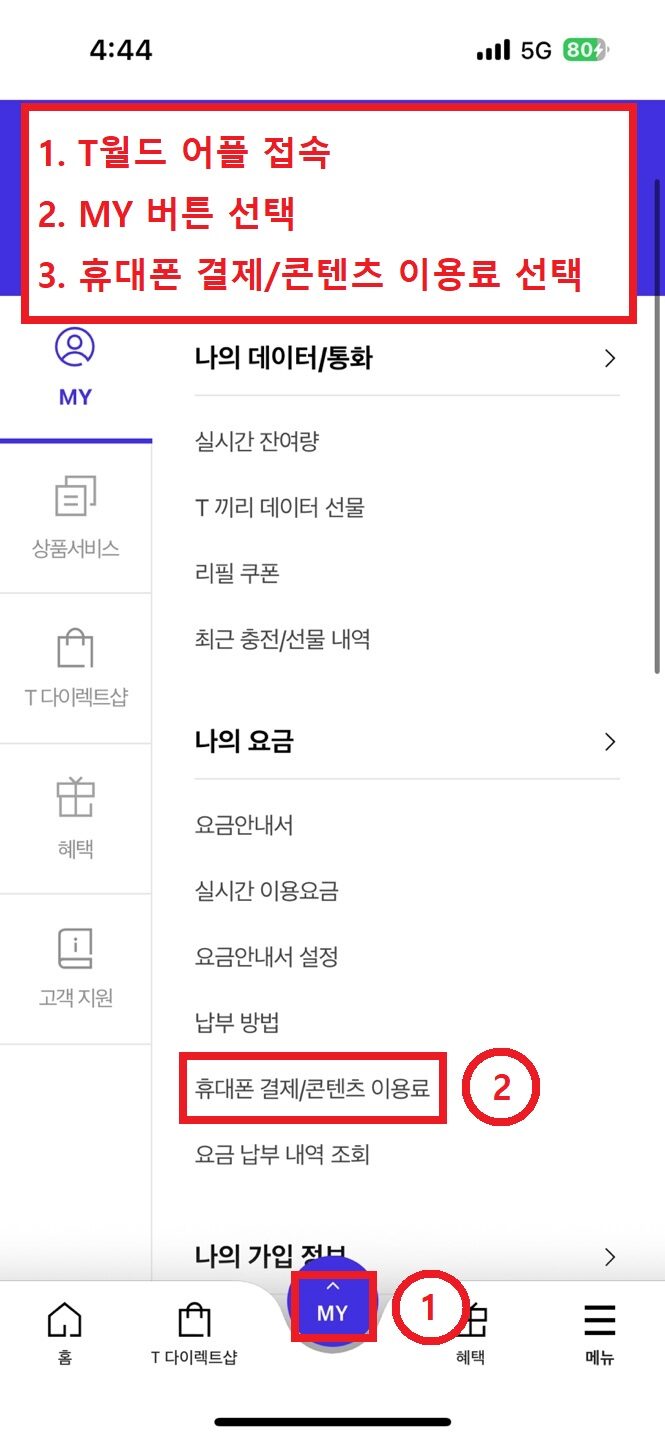Open the 나의 요금 section

click(x=406, y=742)
